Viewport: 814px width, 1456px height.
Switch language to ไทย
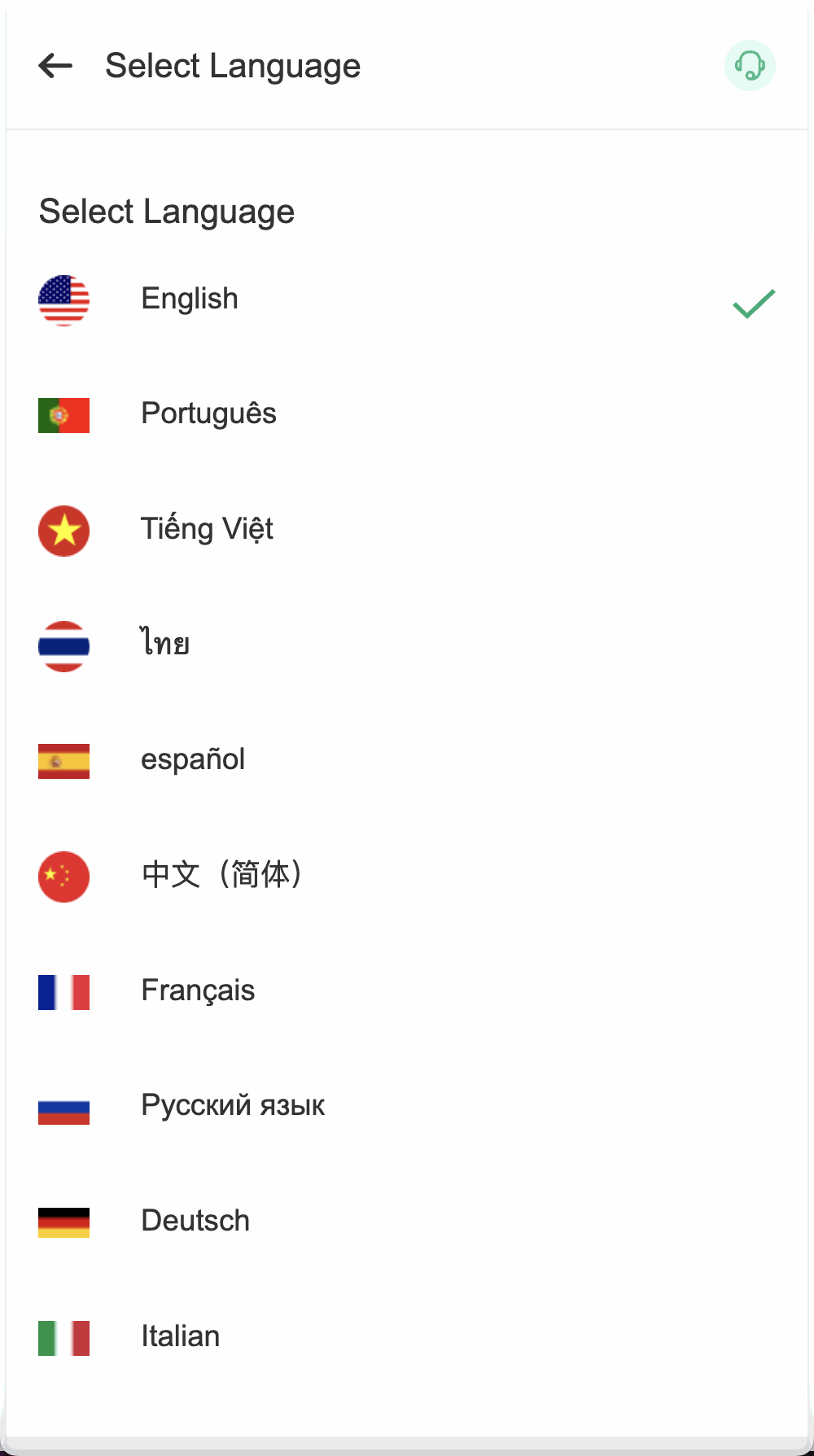(164, 644)
